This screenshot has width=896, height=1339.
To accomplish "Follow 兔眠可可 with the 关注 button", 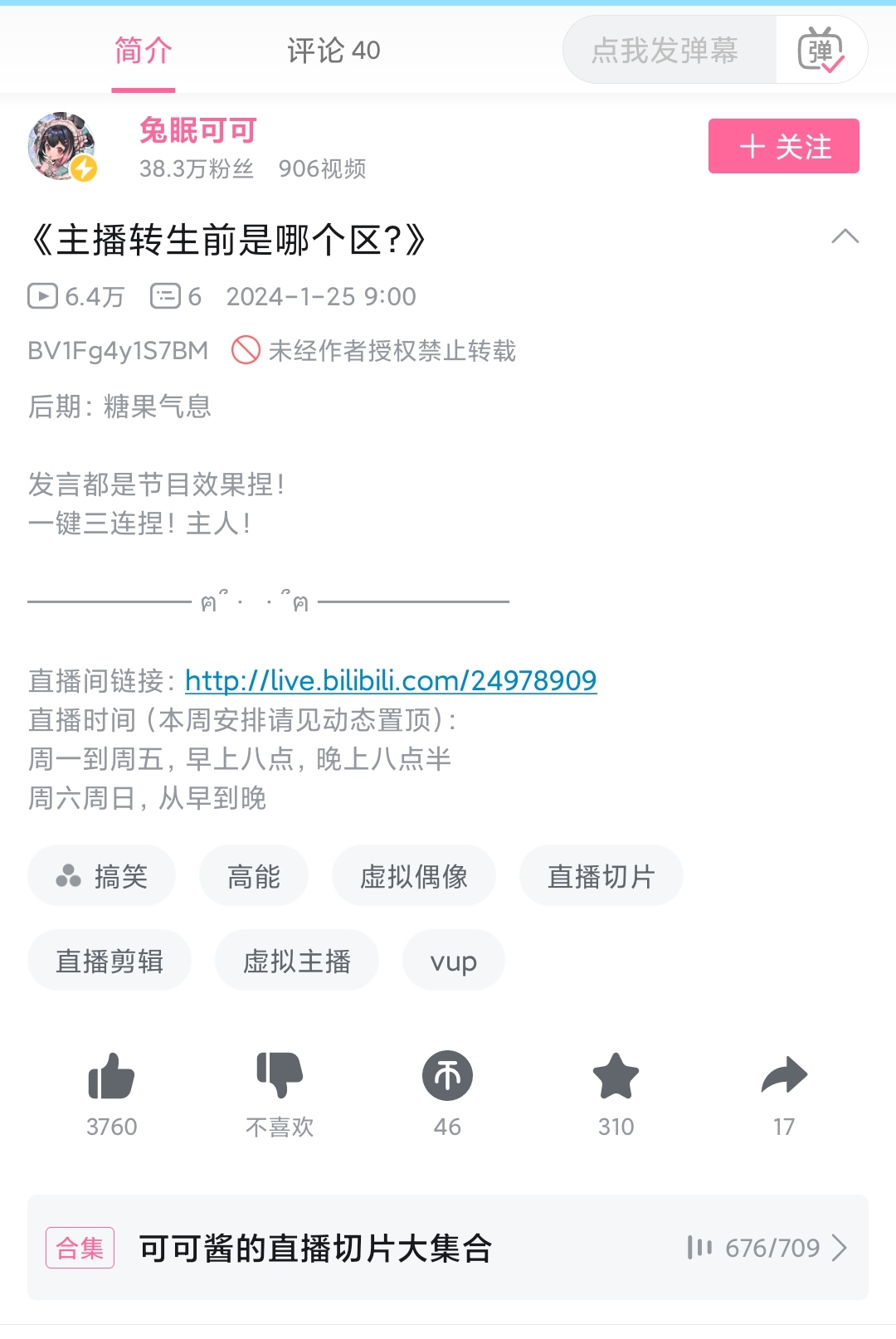I will pyautogui.click(x=783, y=147).
